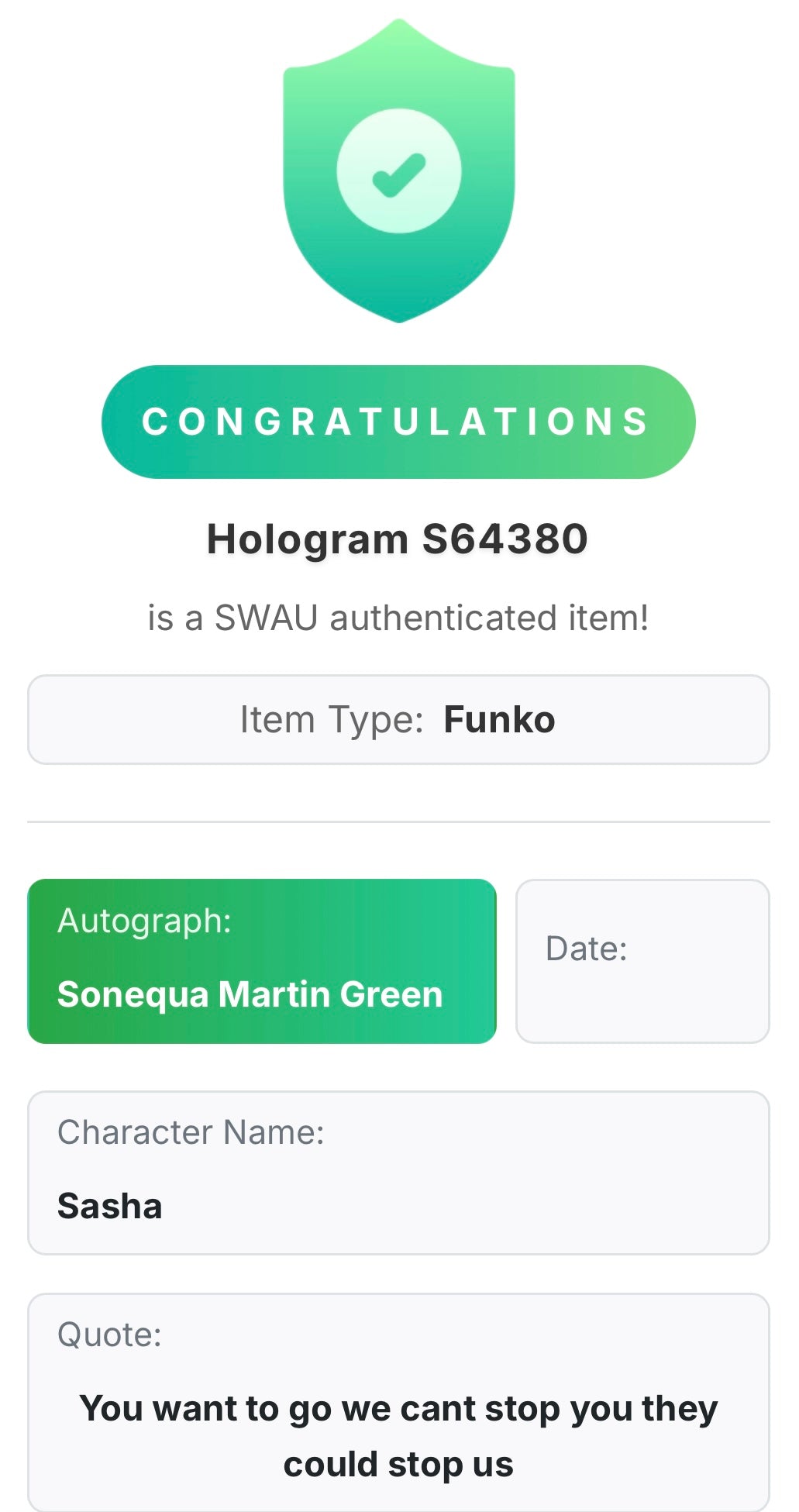799x1512 pixels.
Task: Click the empty Date field
Action: [642, 961]
